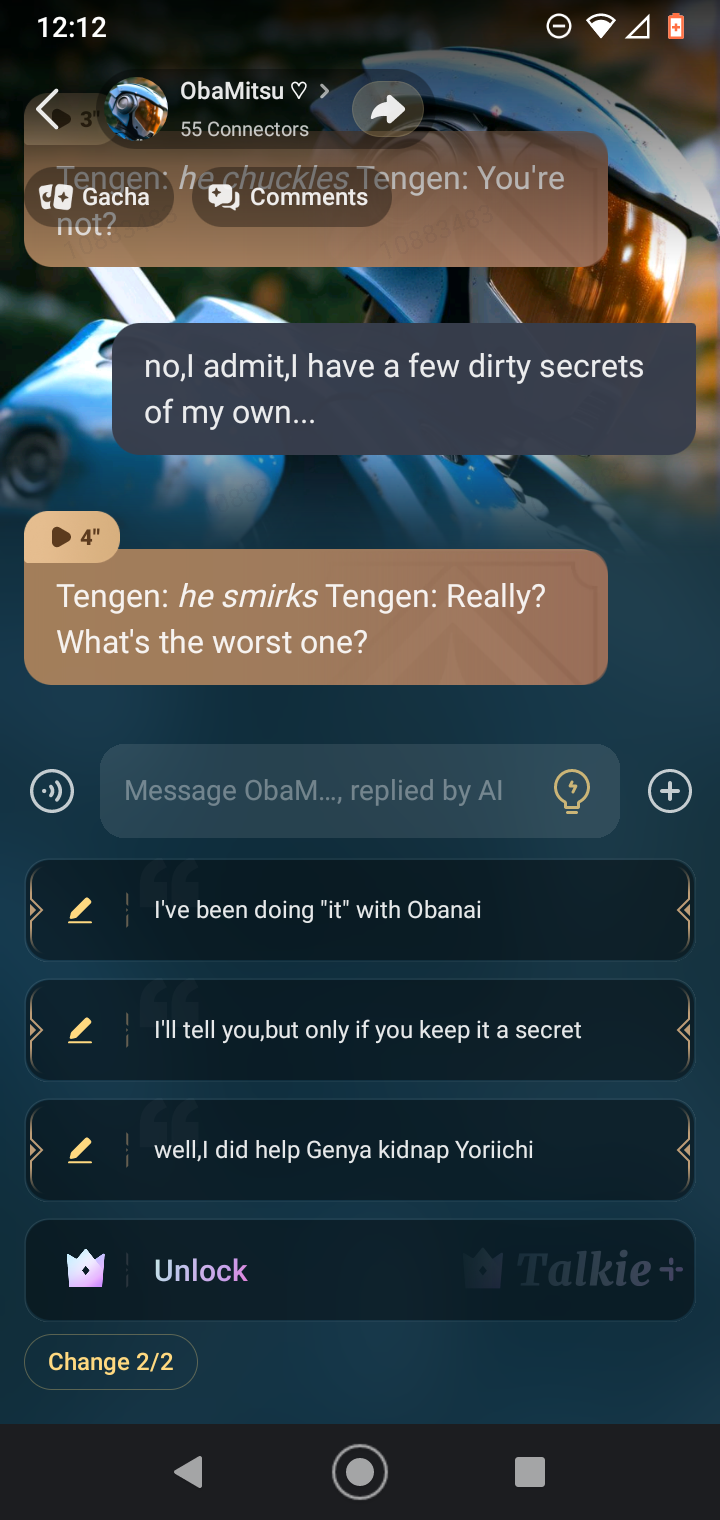
Task: Go back from the ObaMitsu chat
Action: [x=48, y=109]
